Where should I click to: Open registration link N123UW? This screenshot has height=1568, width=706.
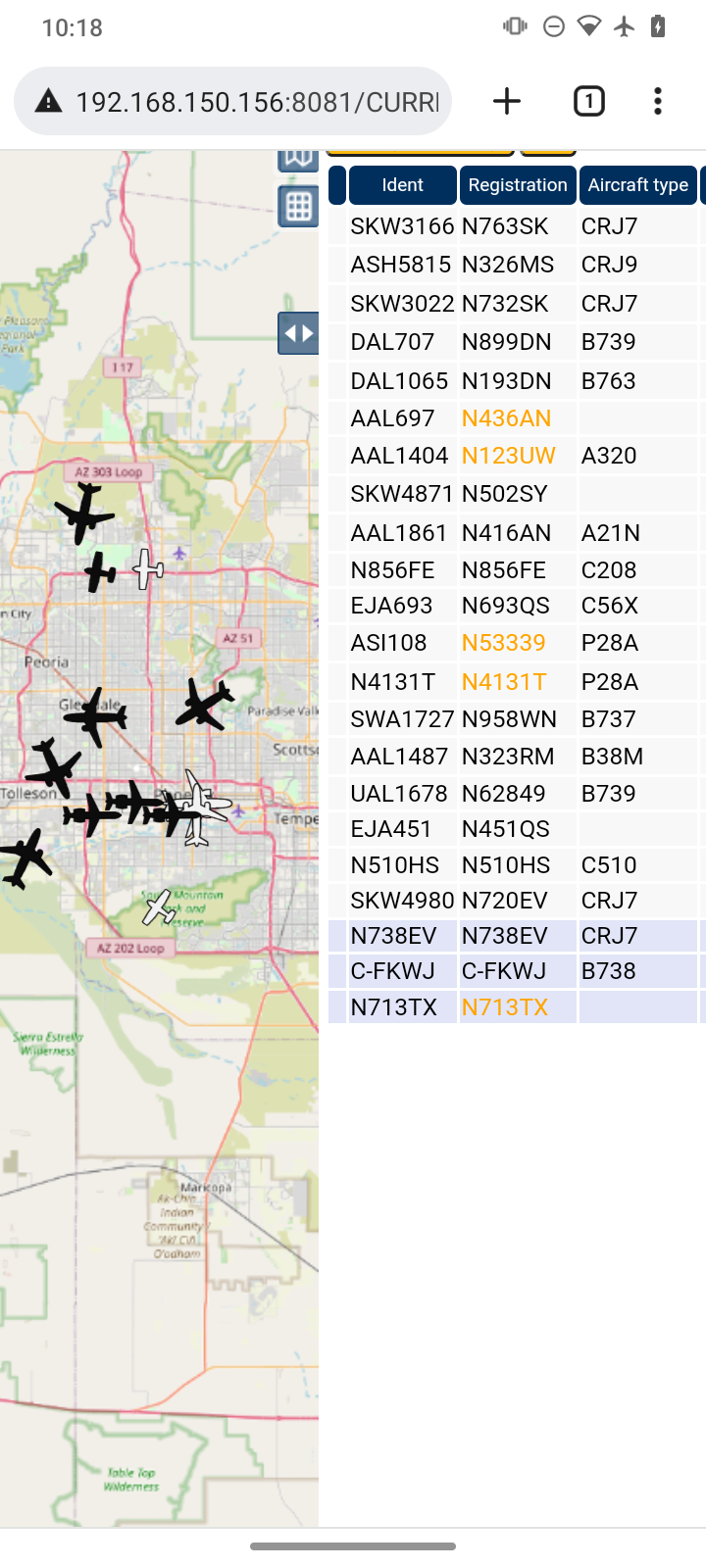pyautogui.click(x=509, y=456)
